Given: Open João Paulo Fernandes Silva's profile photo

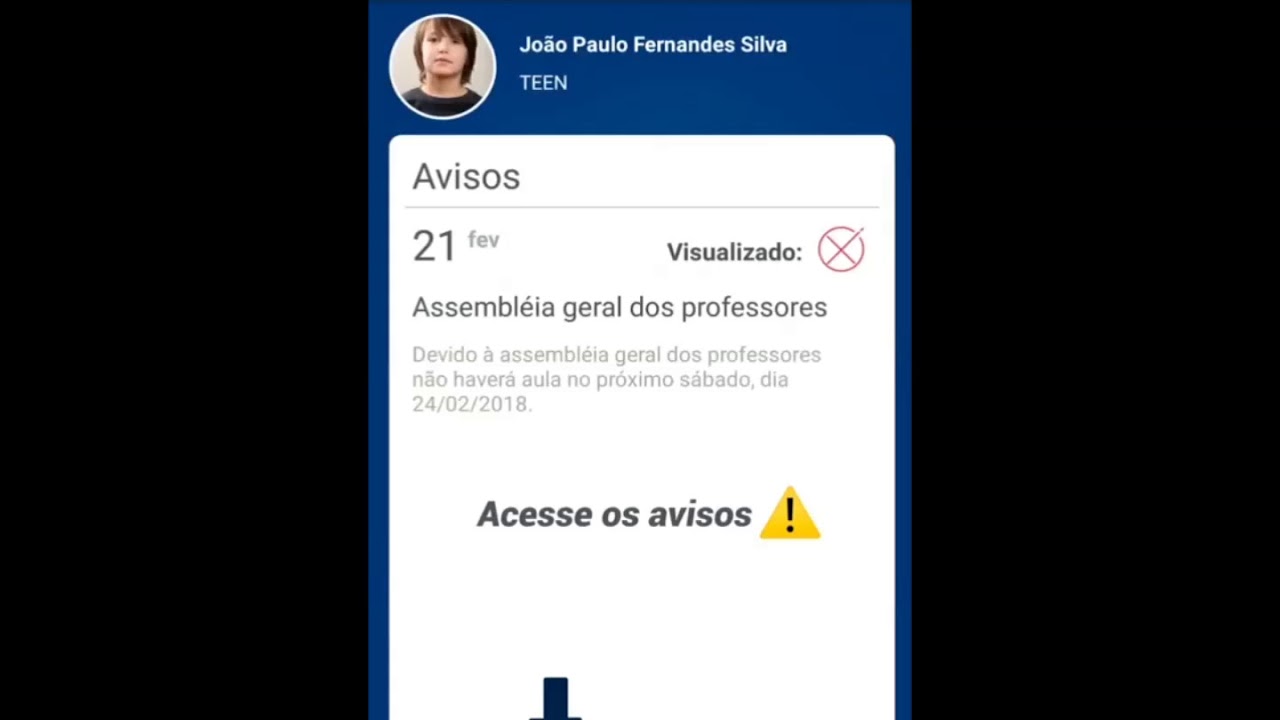Looking at the screenshot, I should [x=442, y=66].
